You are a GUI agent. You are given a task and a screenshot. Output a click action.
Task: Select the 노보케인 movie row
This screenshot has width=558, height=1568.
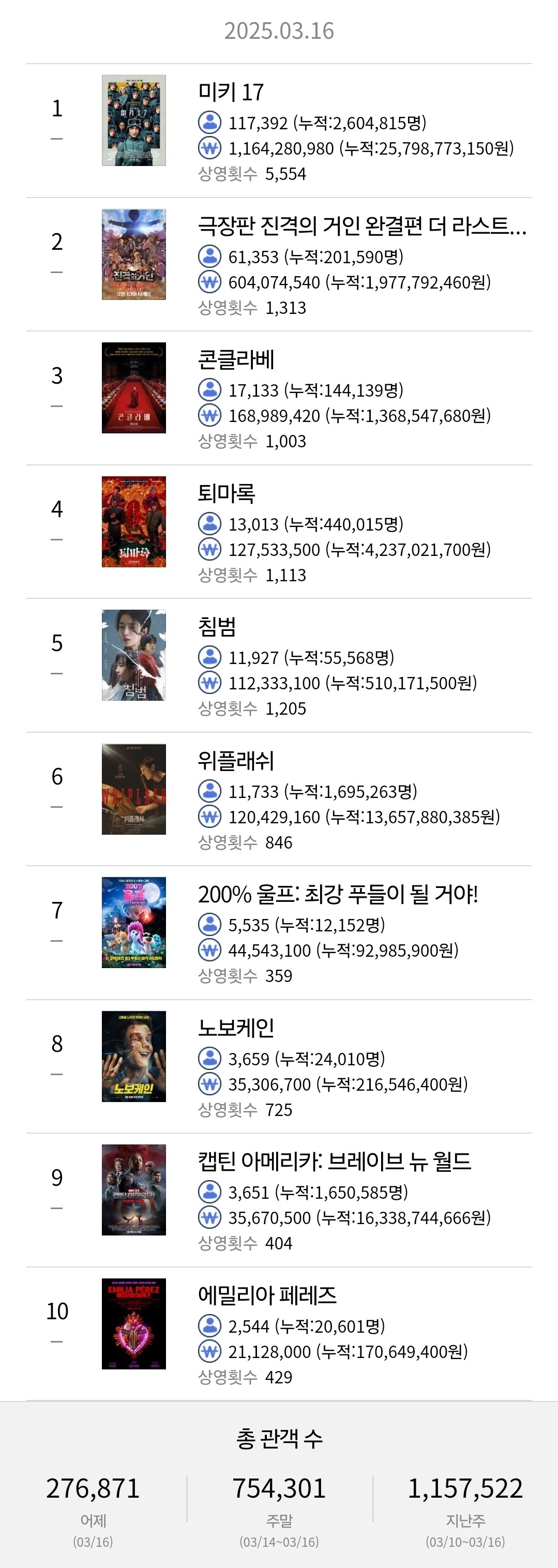(279, 1066)
